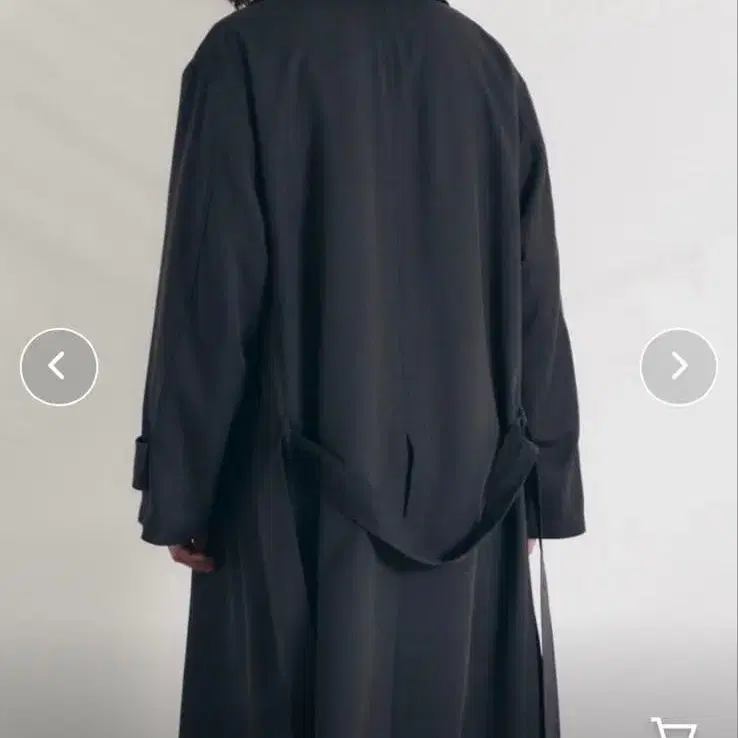738x738 pixels.
Task: Go to the previous product photo
Action: pyautogui.click(x=59, y=367)
